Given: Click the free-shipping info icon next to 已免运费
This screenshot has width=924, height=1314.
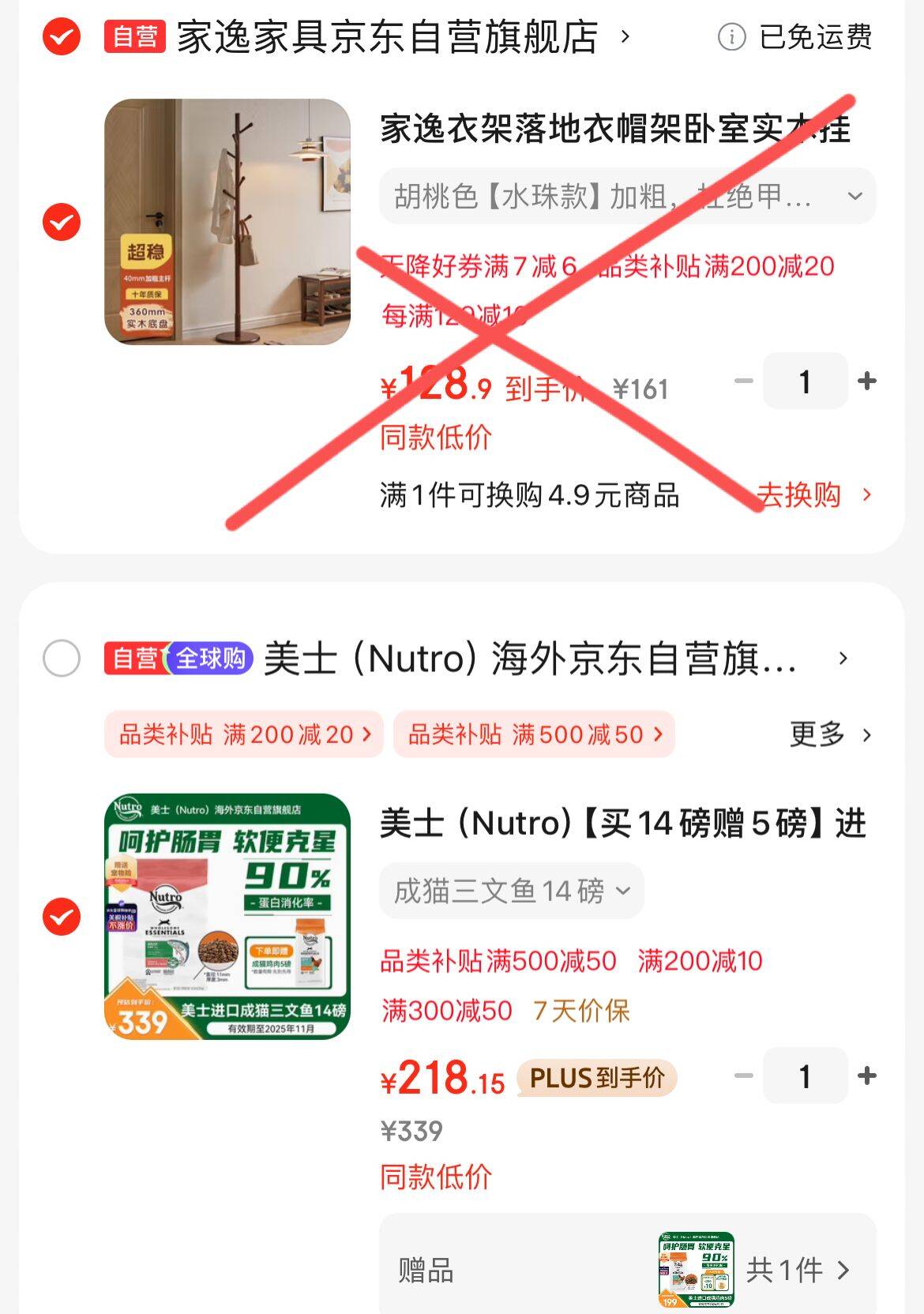Looking at the screenshot, I should [x=735, y=36].
